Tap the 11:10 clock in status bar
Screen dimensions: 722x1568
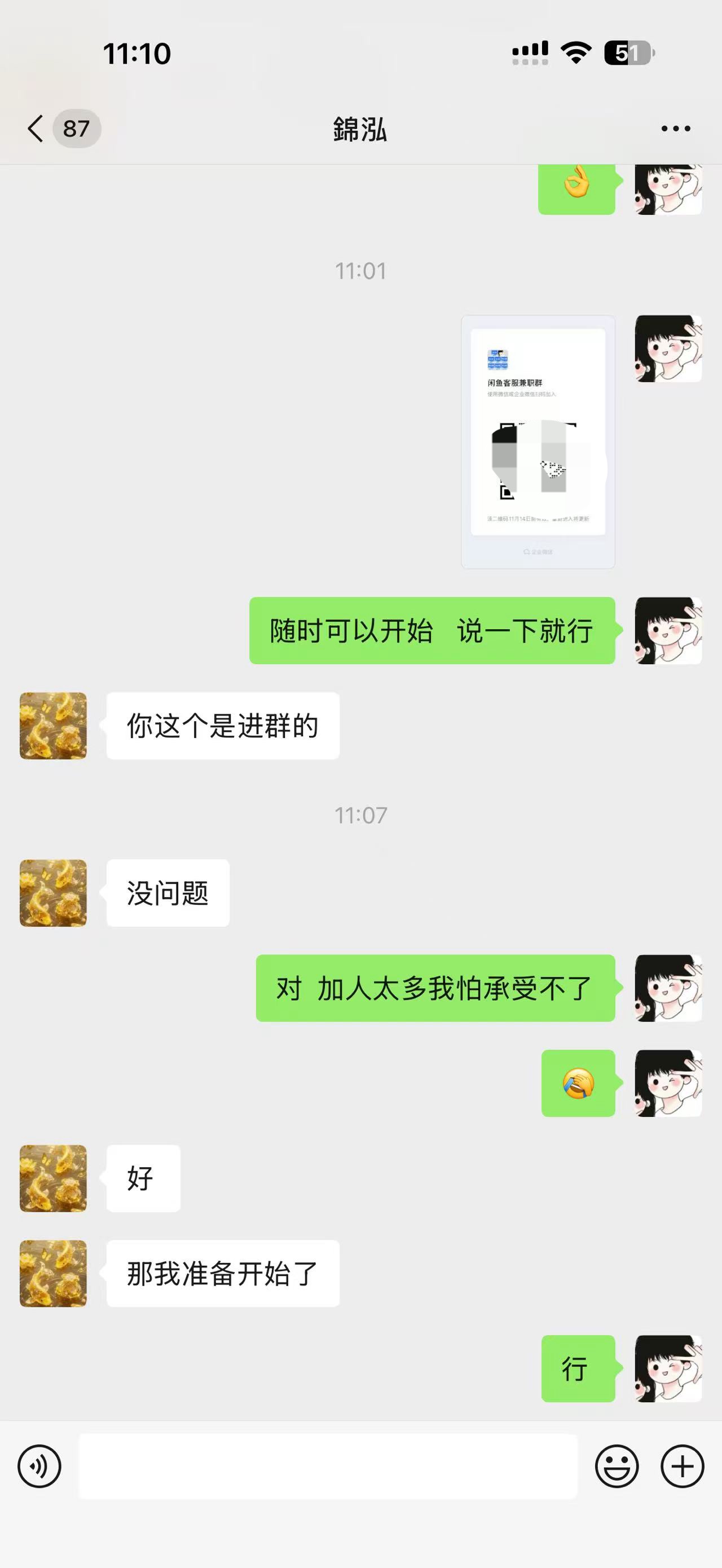[x=137, y=54]
